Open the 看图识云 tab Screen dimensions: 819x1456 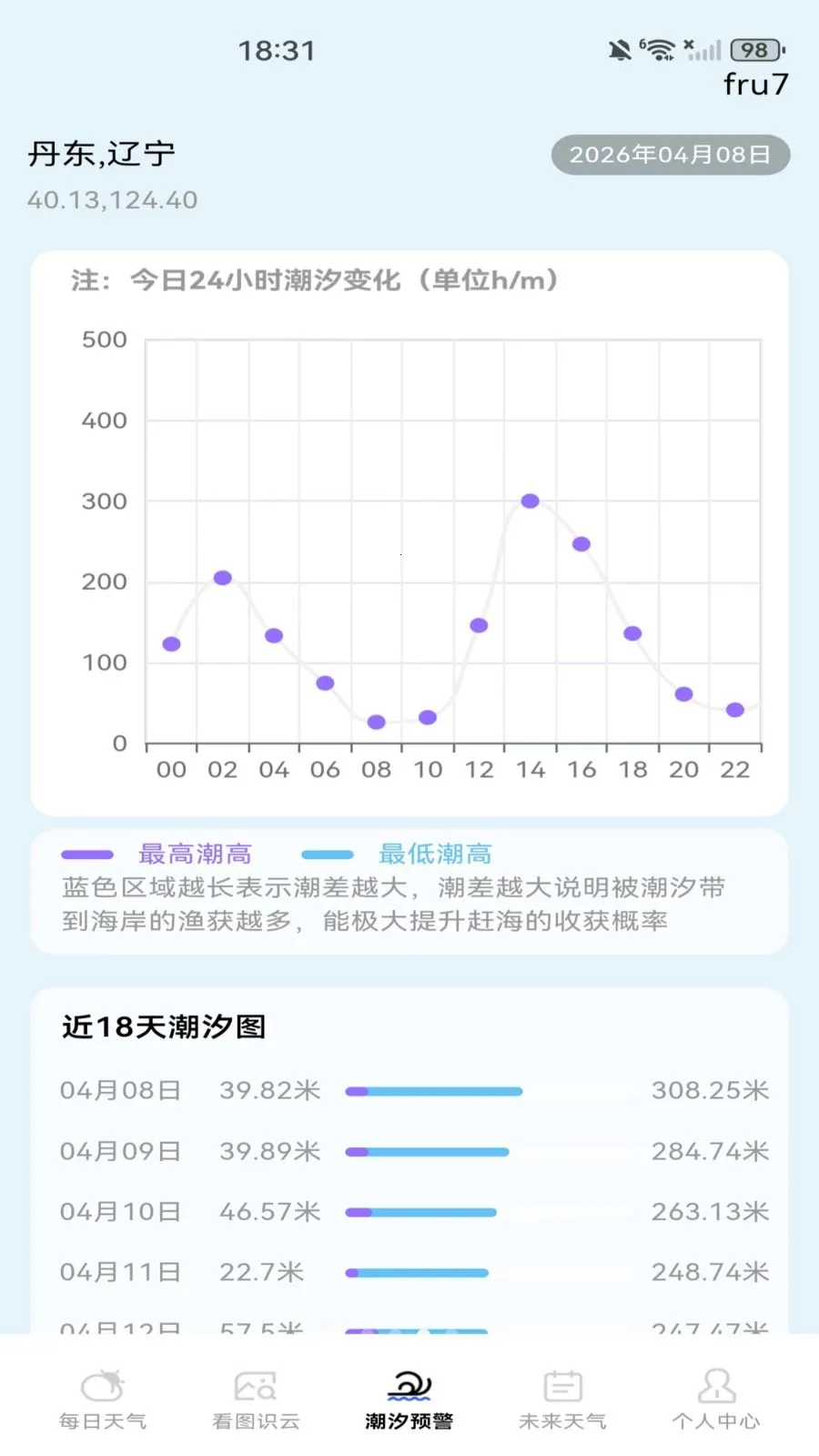(256, 1399)
